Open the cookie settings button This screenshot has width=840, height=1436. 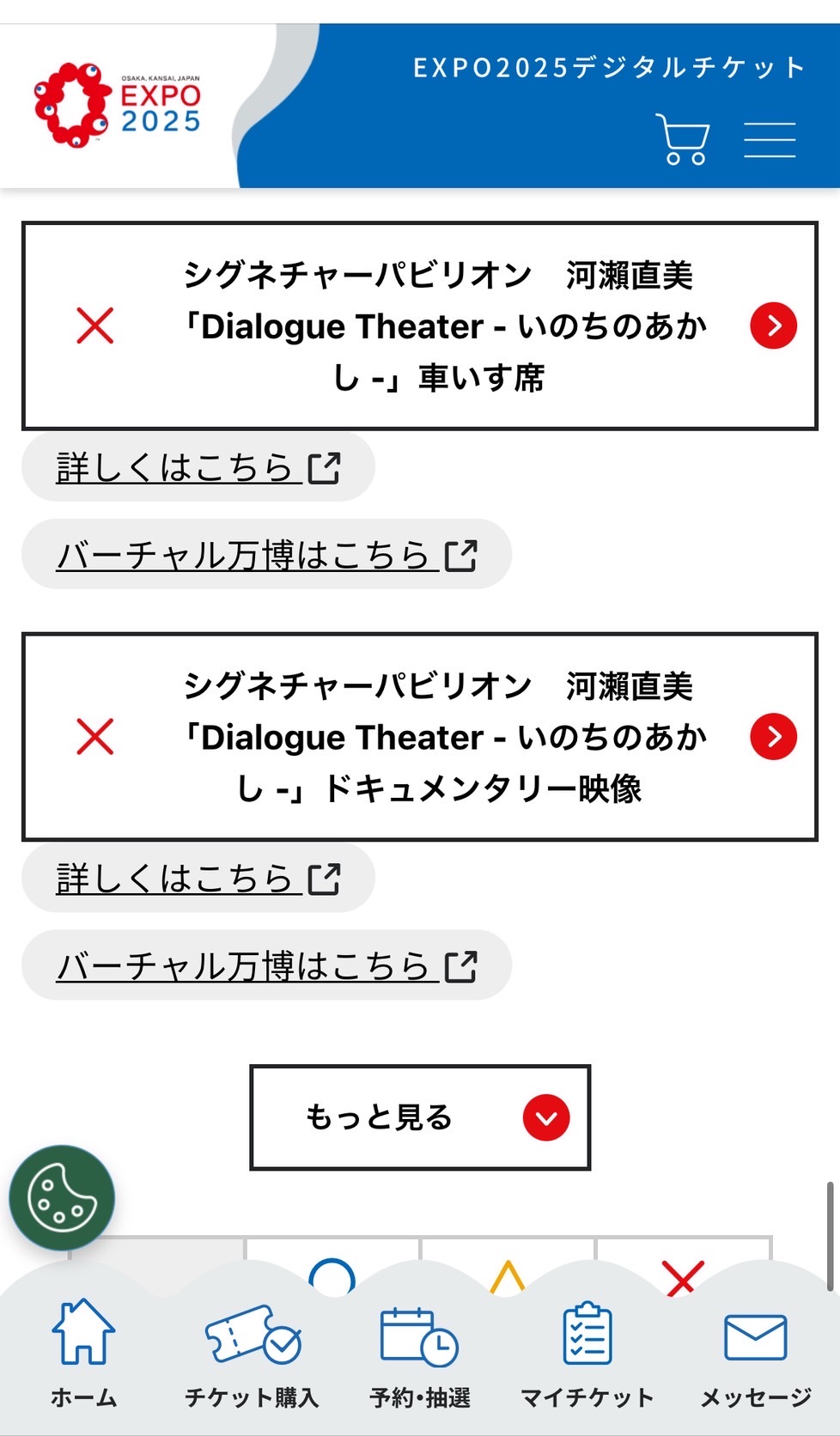(x=62, y=1198)
